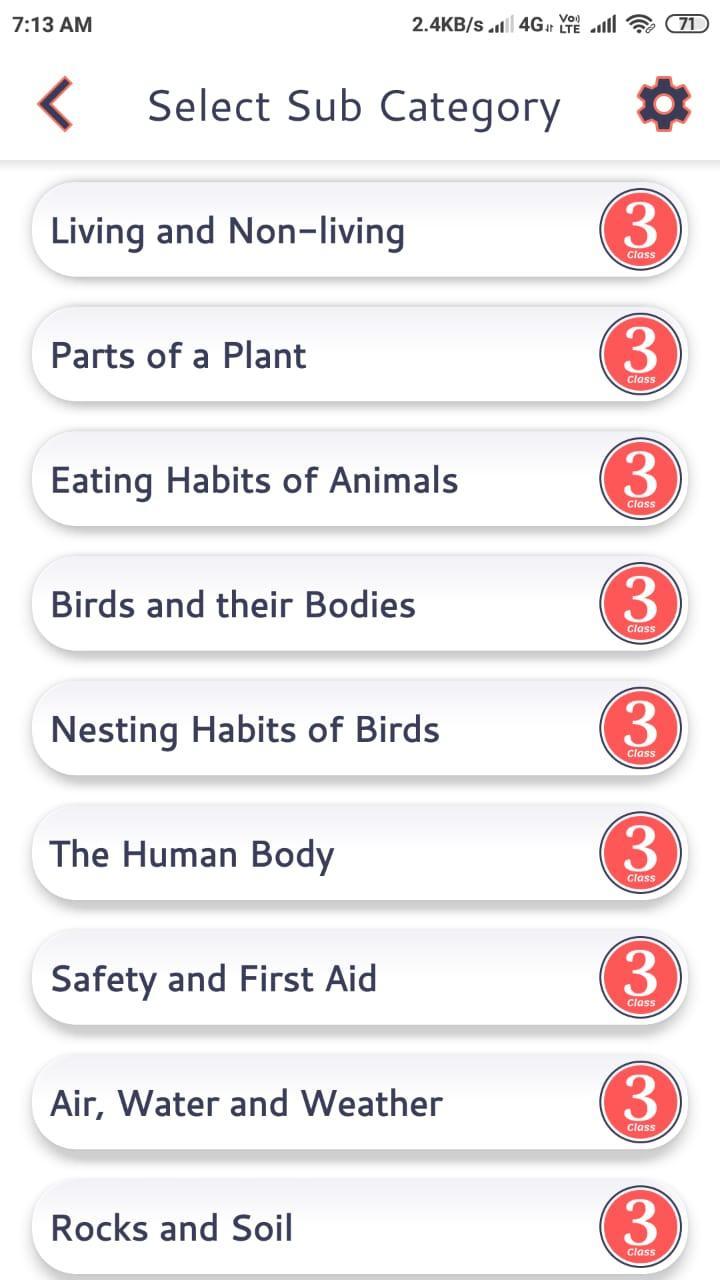The width and height of the screenshot is (720, 1280).
Task: Open the settings gear
Action: pyautogui.click(x=664, y=105)
